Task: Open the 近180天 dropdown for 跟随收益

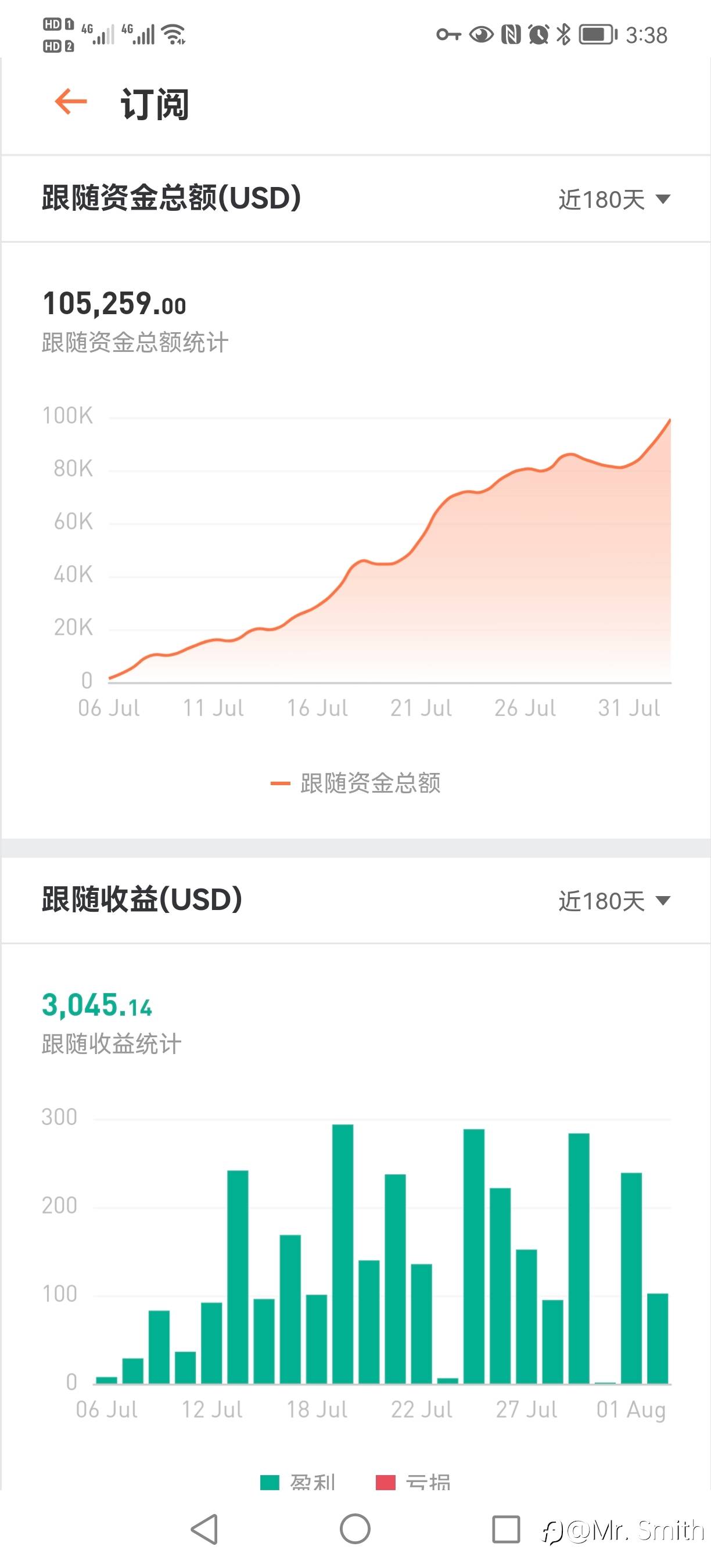Action: click(614, 901)
